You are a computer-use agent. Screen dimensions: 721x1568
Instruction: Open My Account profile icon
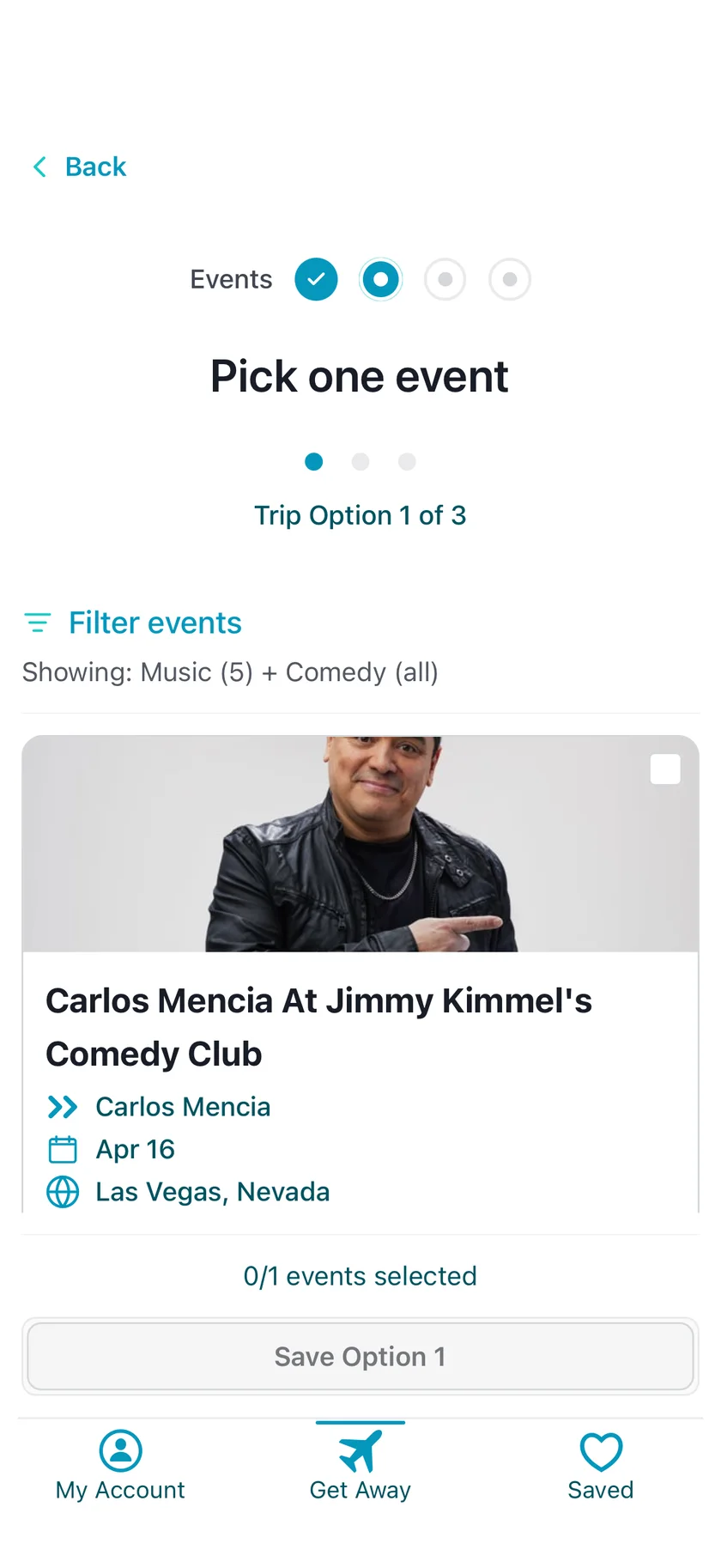coord(120,1449)
